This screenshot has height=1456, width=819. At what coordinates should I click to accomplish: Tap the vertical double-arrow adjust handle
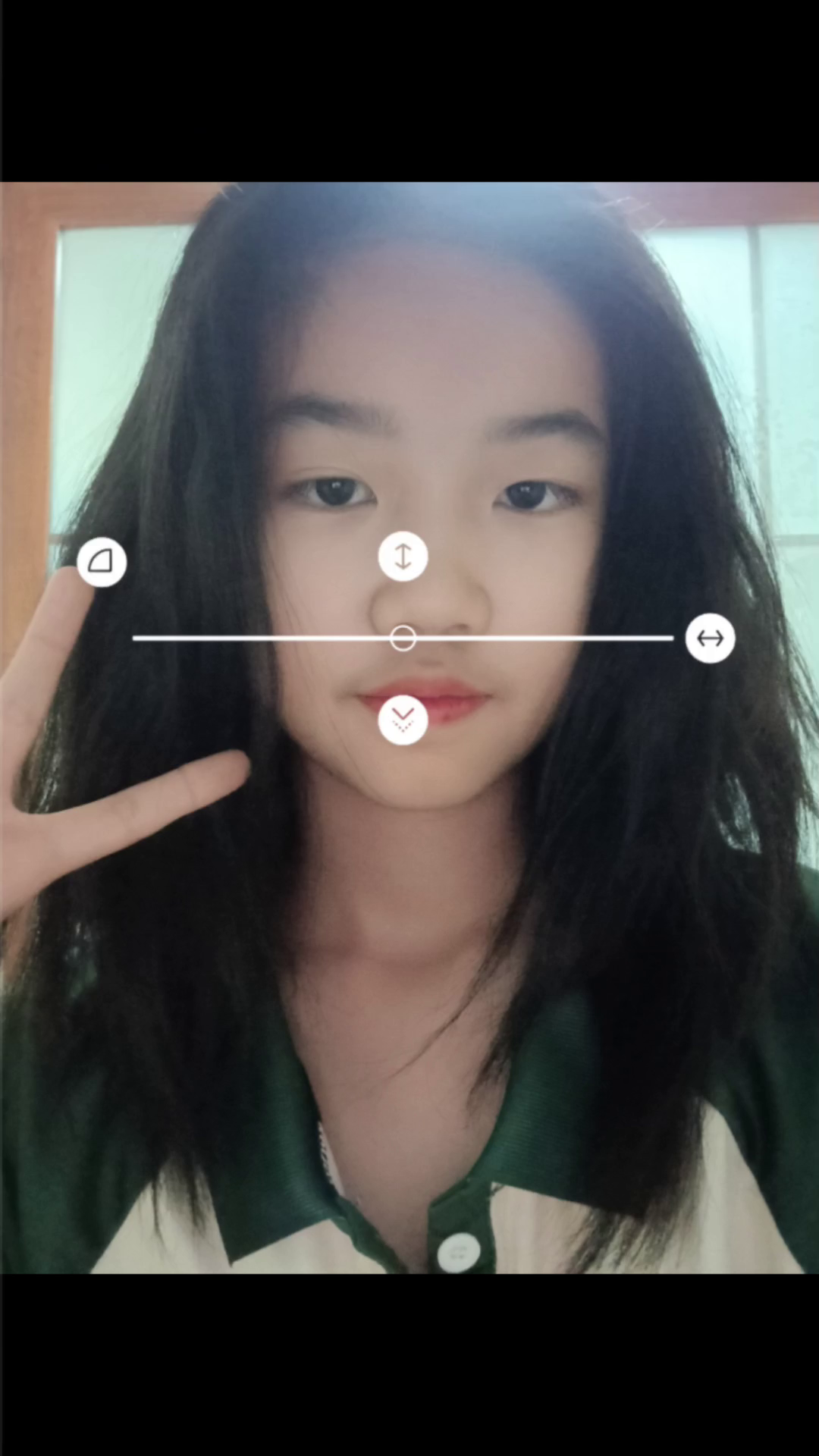point(403,557)
